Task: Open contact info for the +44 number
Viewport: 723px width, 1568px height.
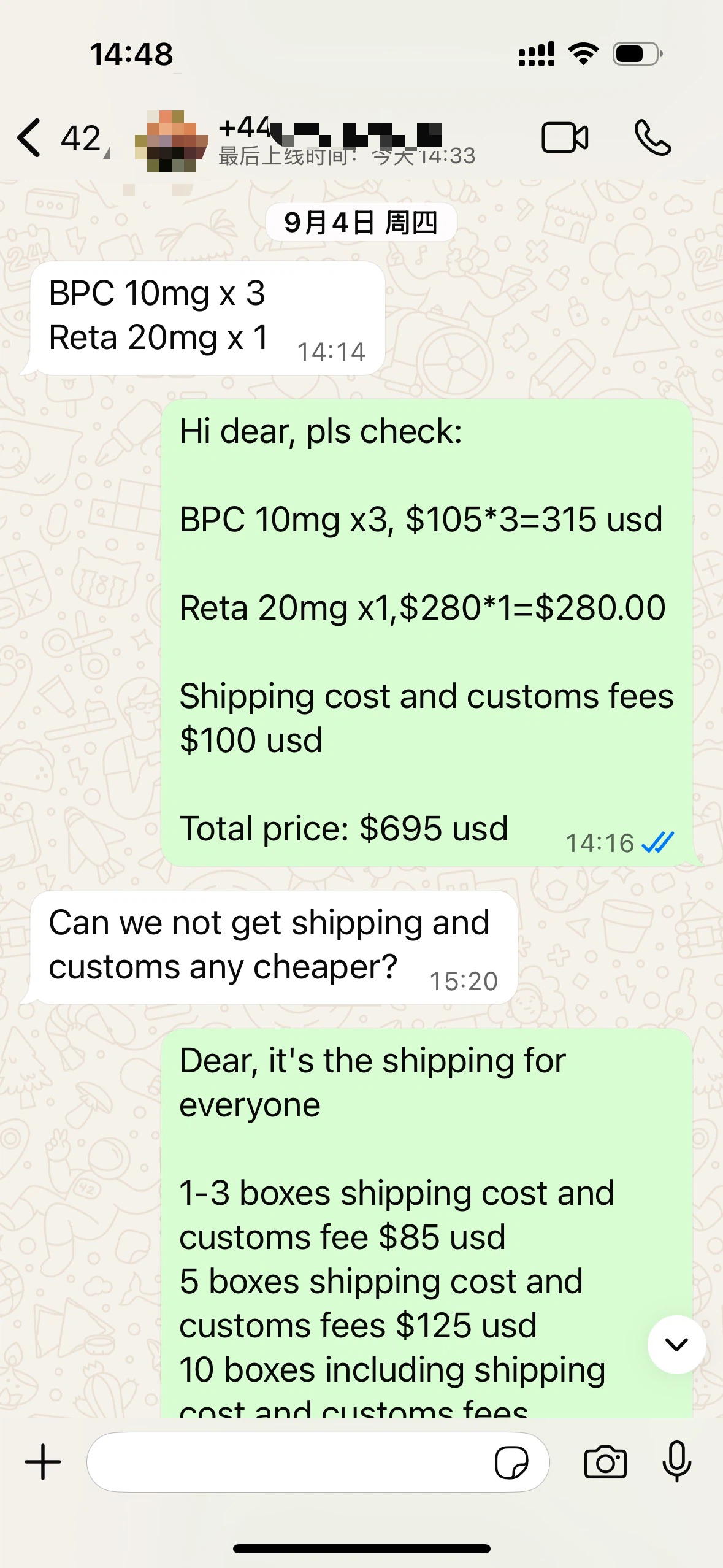Action: [343, 139]
